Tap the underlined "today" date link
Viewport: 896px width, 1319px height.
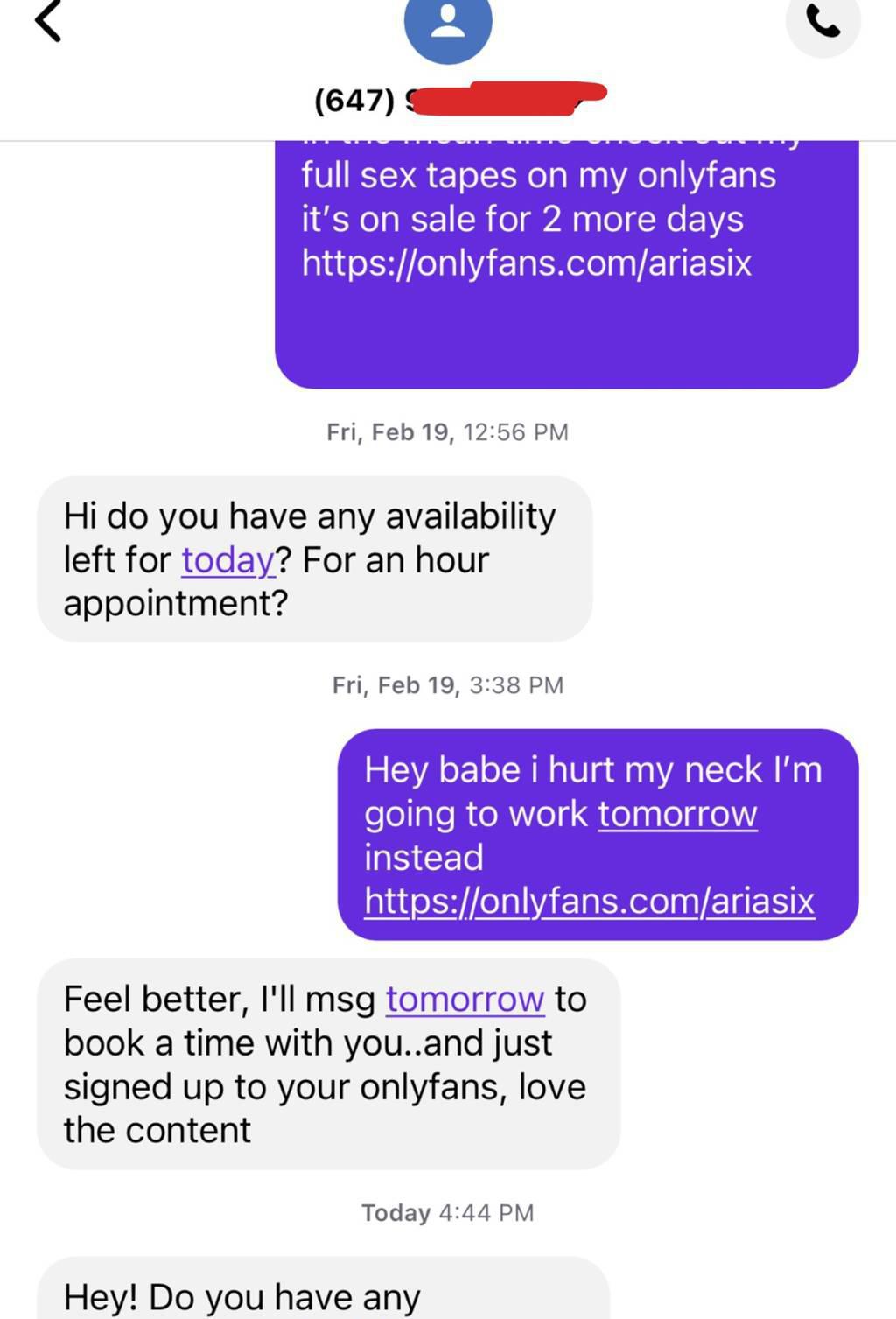click(228, 560)
